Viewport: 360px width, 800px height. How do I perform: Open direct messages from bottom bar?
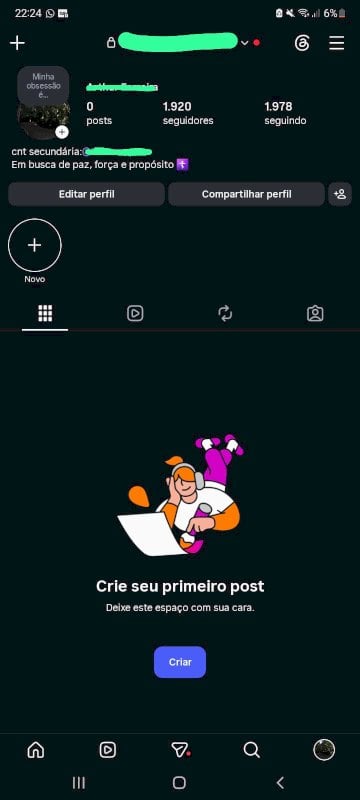[180, 750]
